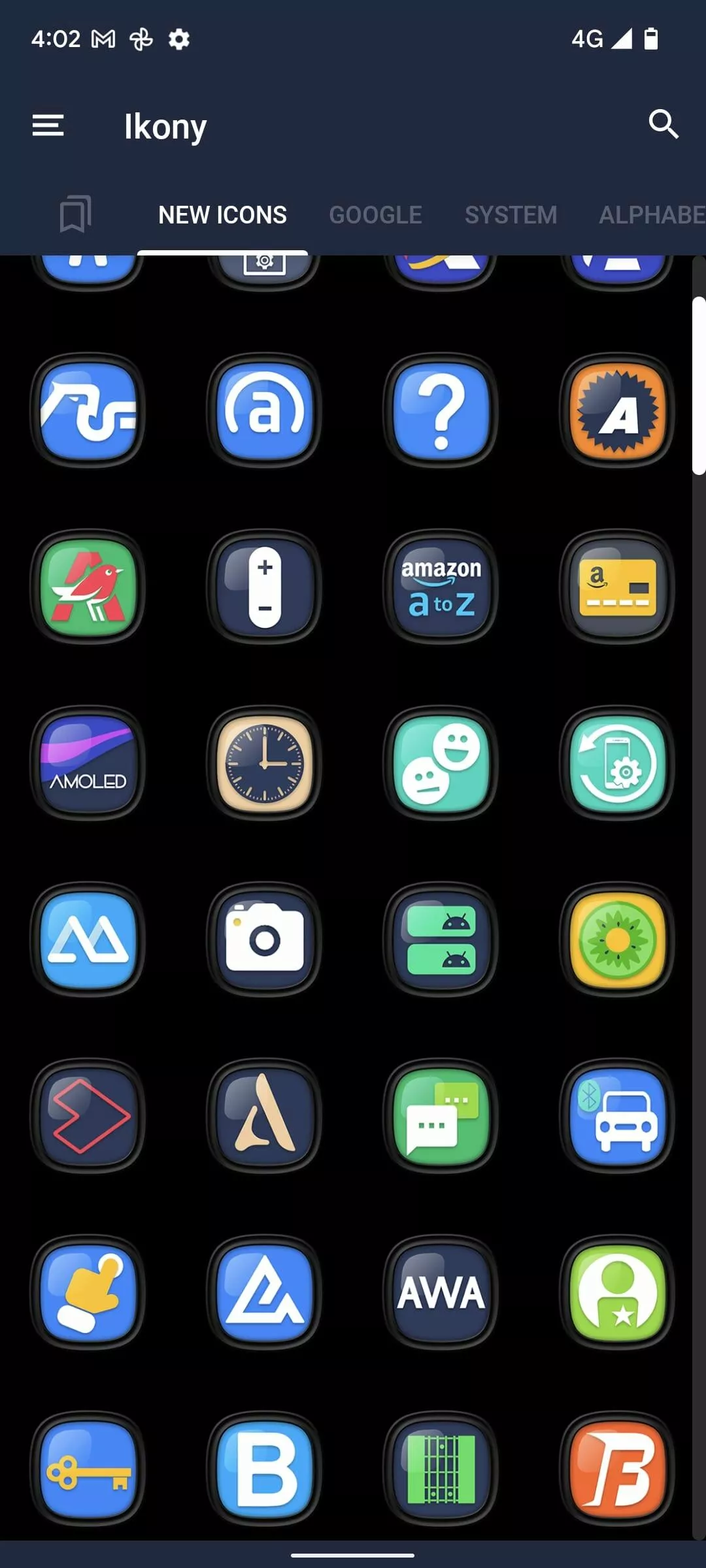Open the golden key icon
Screen dimensions: 706x1568
(88, 1469)
